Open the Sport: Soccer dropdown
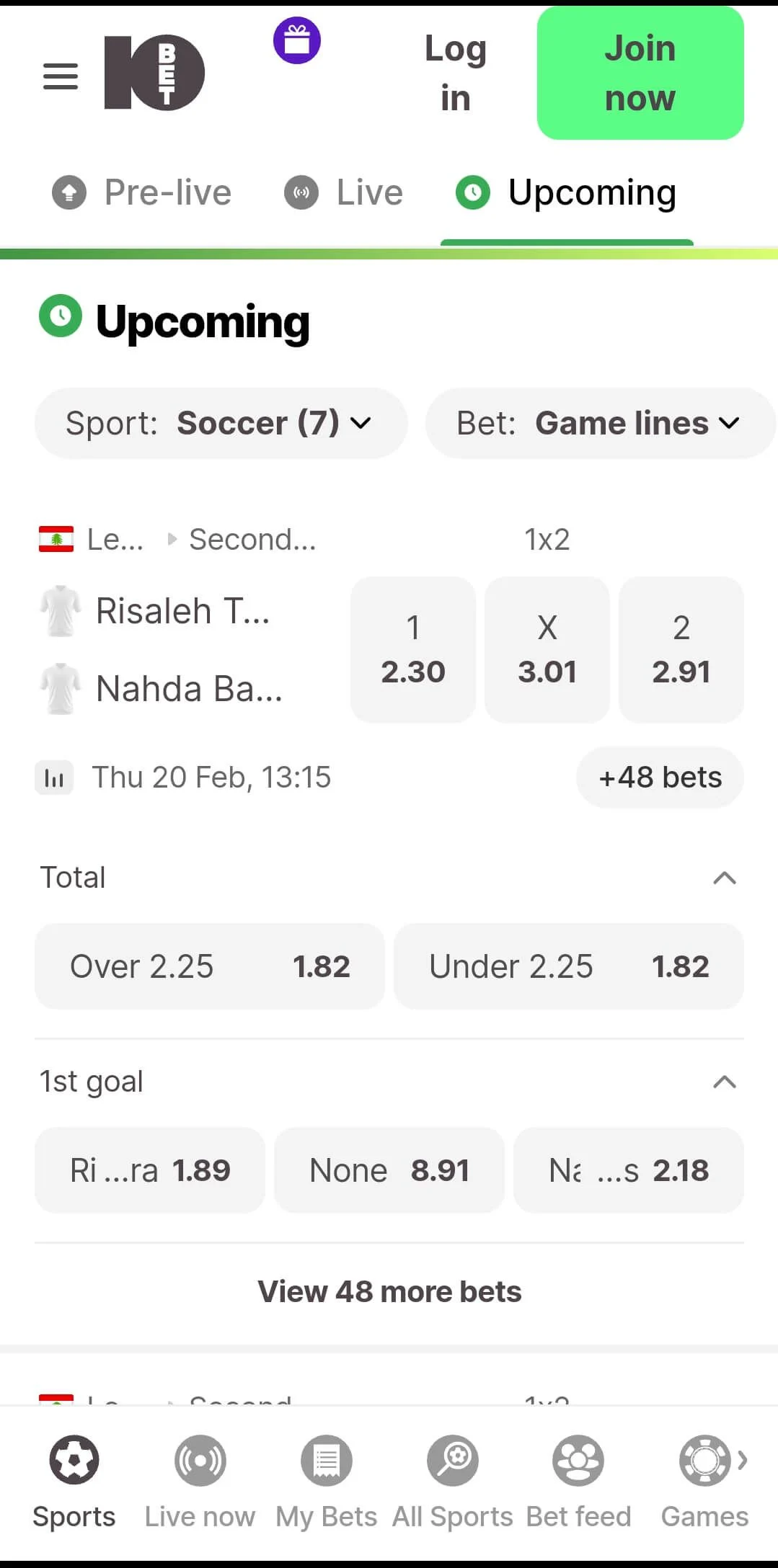 [x=221, y=423]
